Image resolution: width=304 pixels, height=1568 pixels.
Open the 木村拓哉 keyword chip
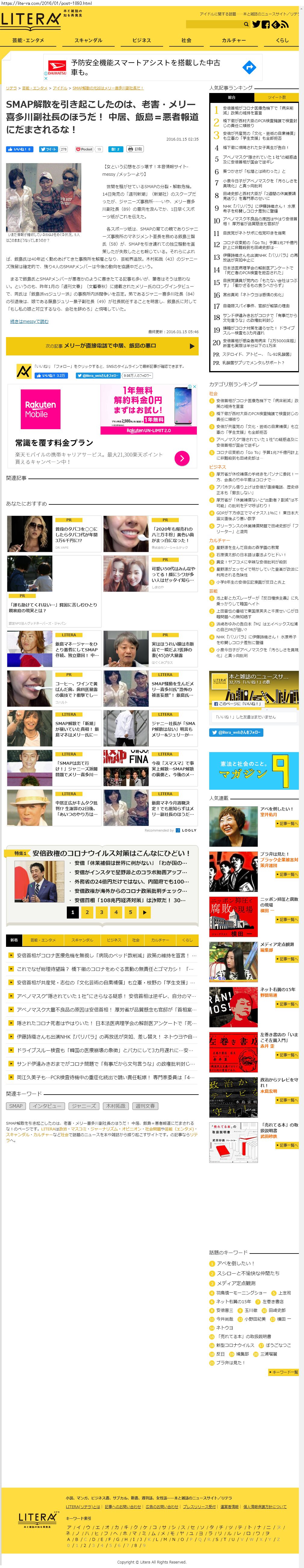click(x=115, y=1106)
